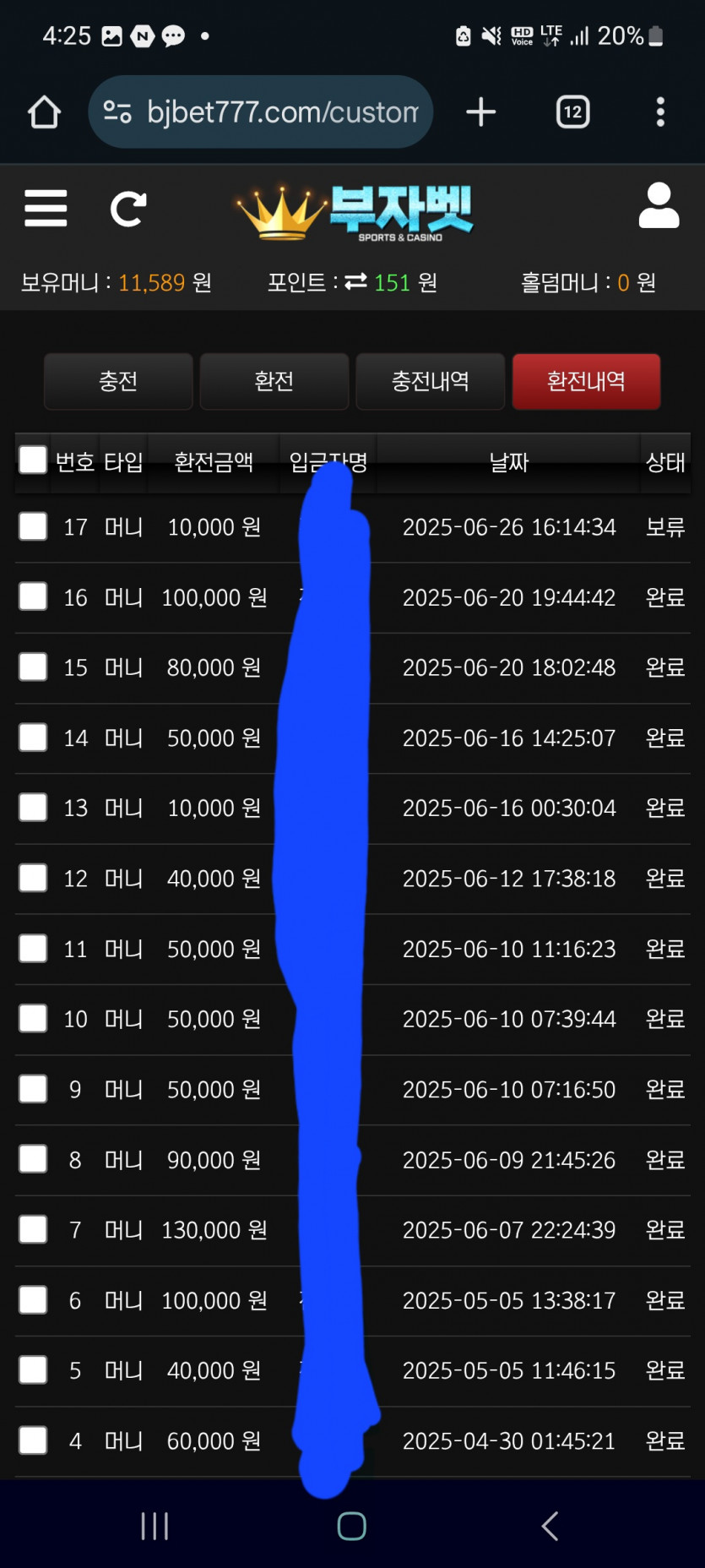Select the 환전내역 tab
This screenshot has height=1568, width=705.
coord(586,381)
